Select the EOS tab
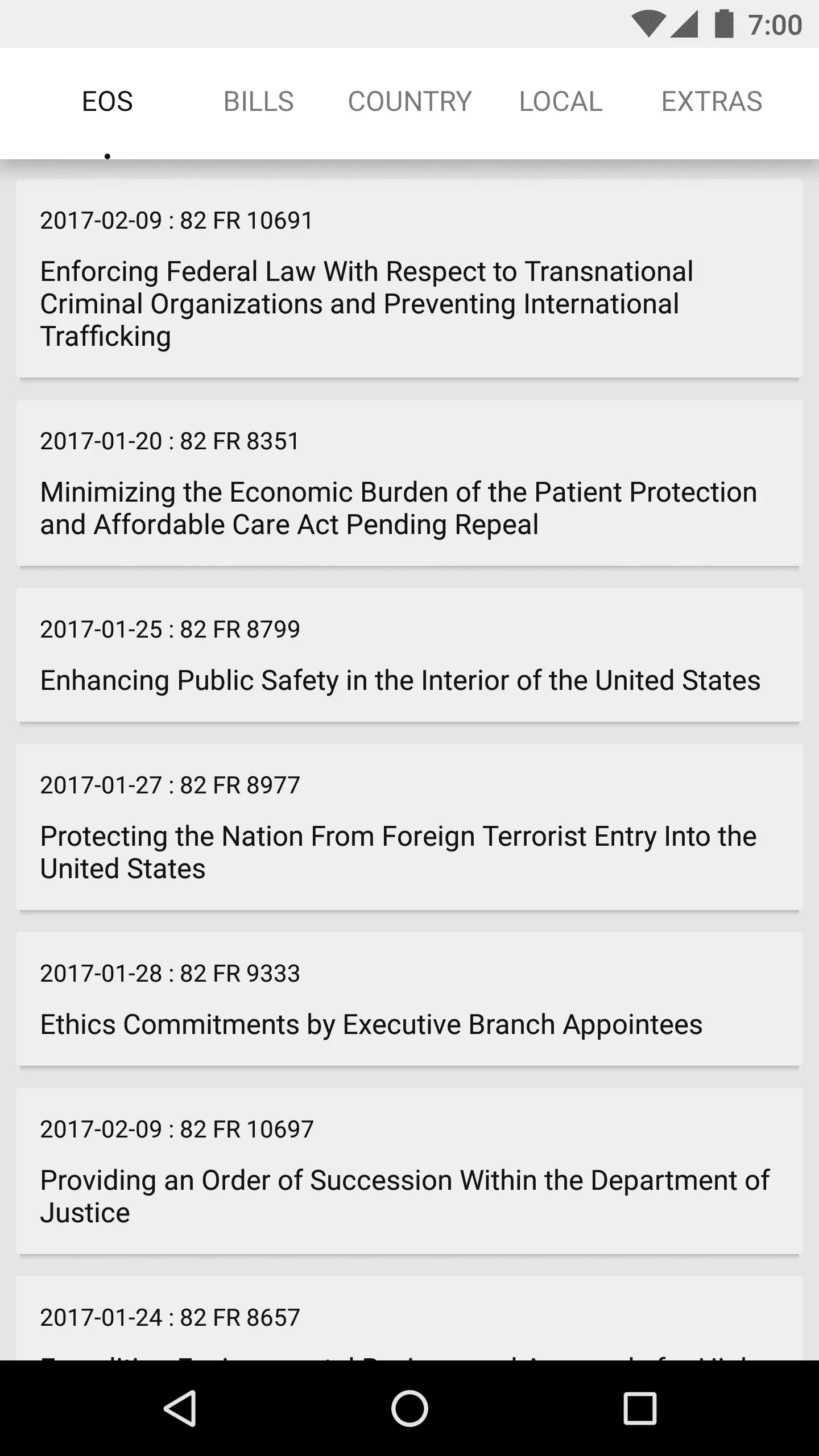The height and width of the screenshot is (1456, 819). point(107,102)
